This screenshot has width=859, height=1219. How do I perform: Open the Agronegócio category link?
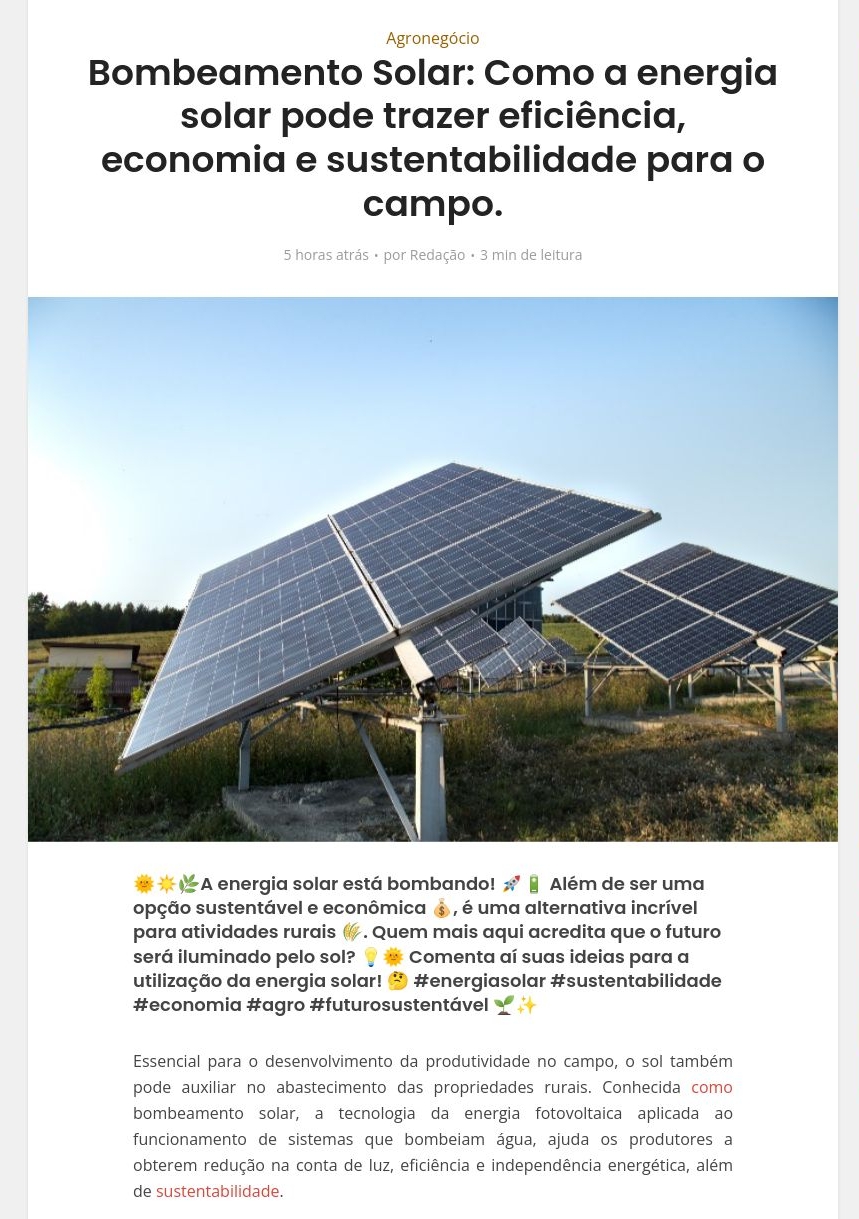[432, 38]
